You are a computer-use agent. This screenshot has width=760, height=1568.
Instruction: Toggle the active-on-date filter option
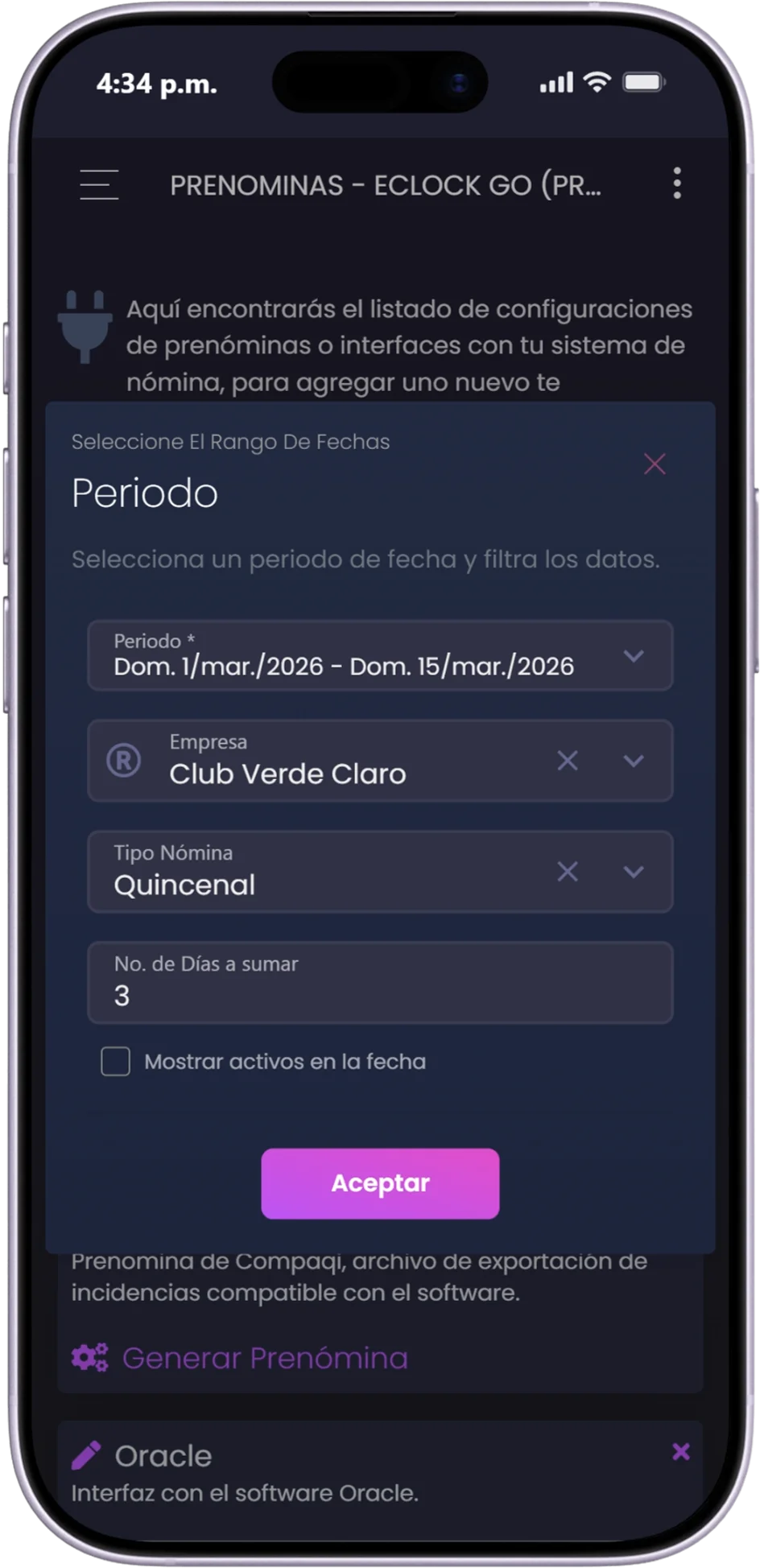114,1062
